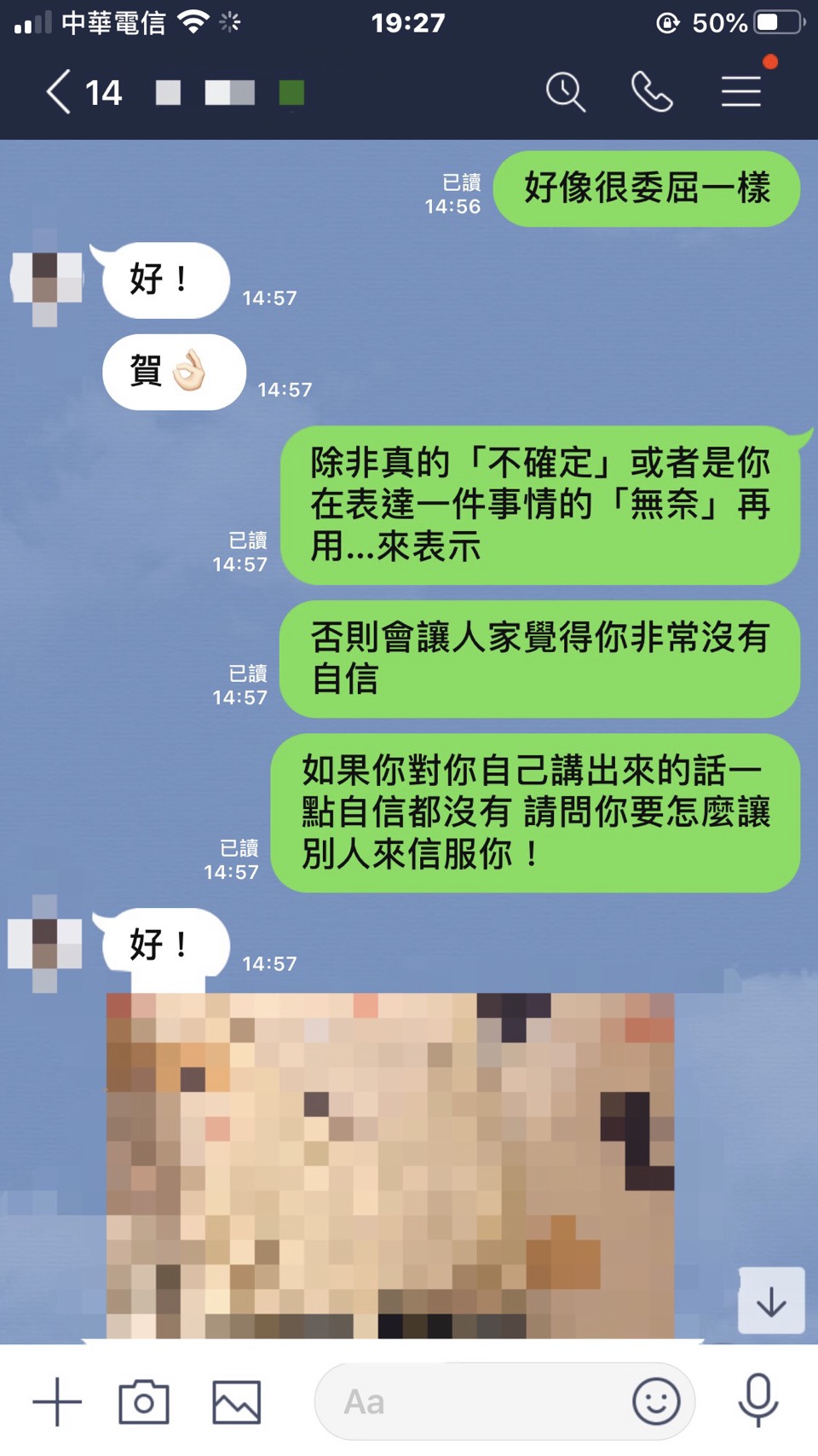Start a voice call
This screenshot has width=818, height=1456.
(x=652, y=92)
